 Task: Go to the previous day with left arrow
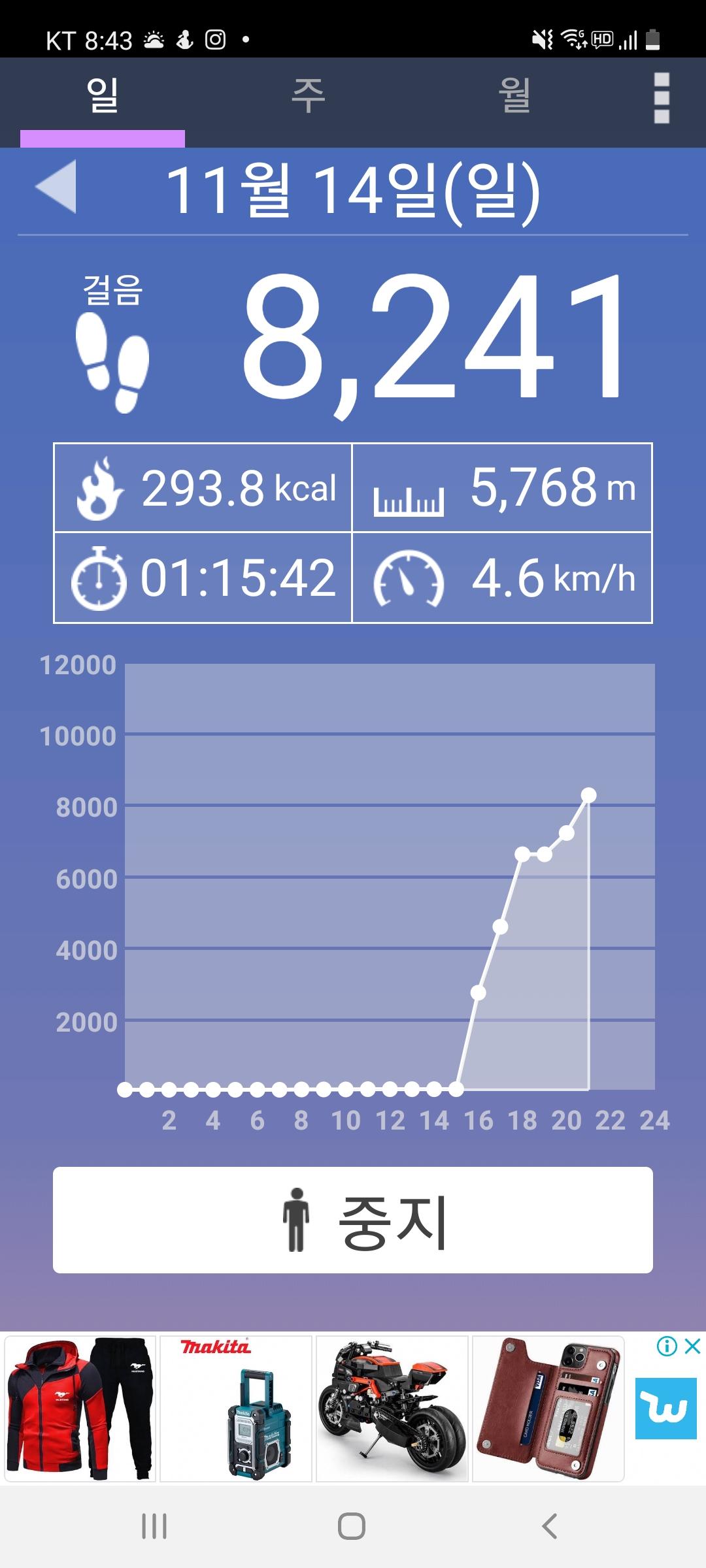coord(56,187)
